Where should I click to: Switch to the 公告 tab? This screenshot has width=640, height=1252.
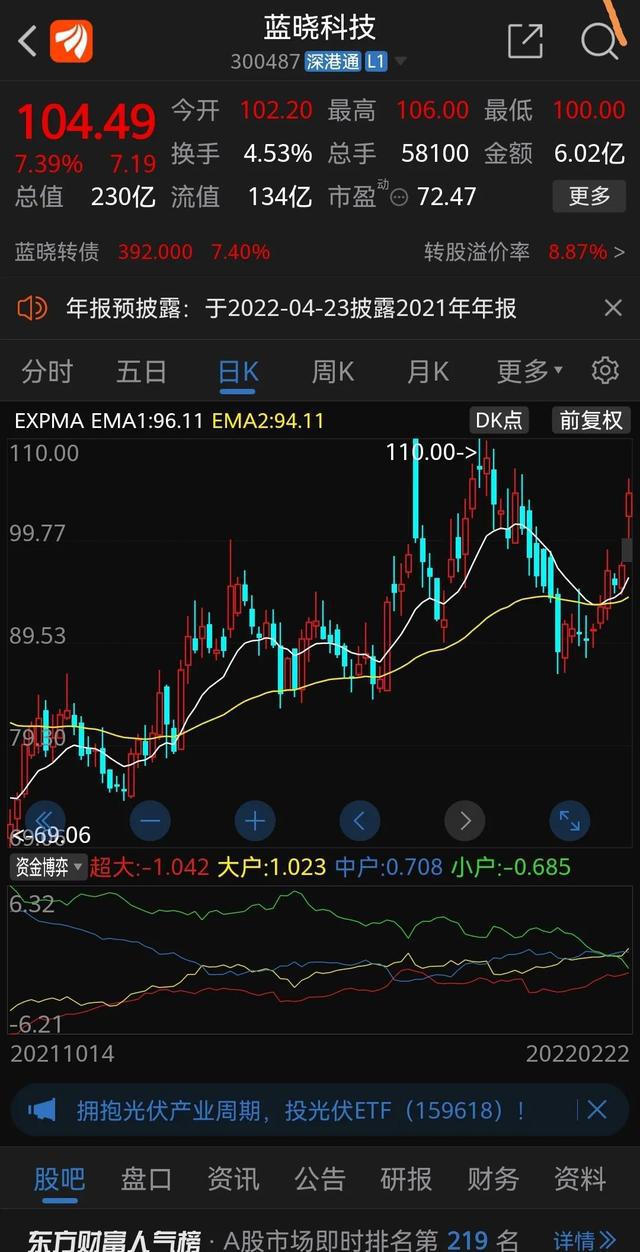coord(319,1179)
